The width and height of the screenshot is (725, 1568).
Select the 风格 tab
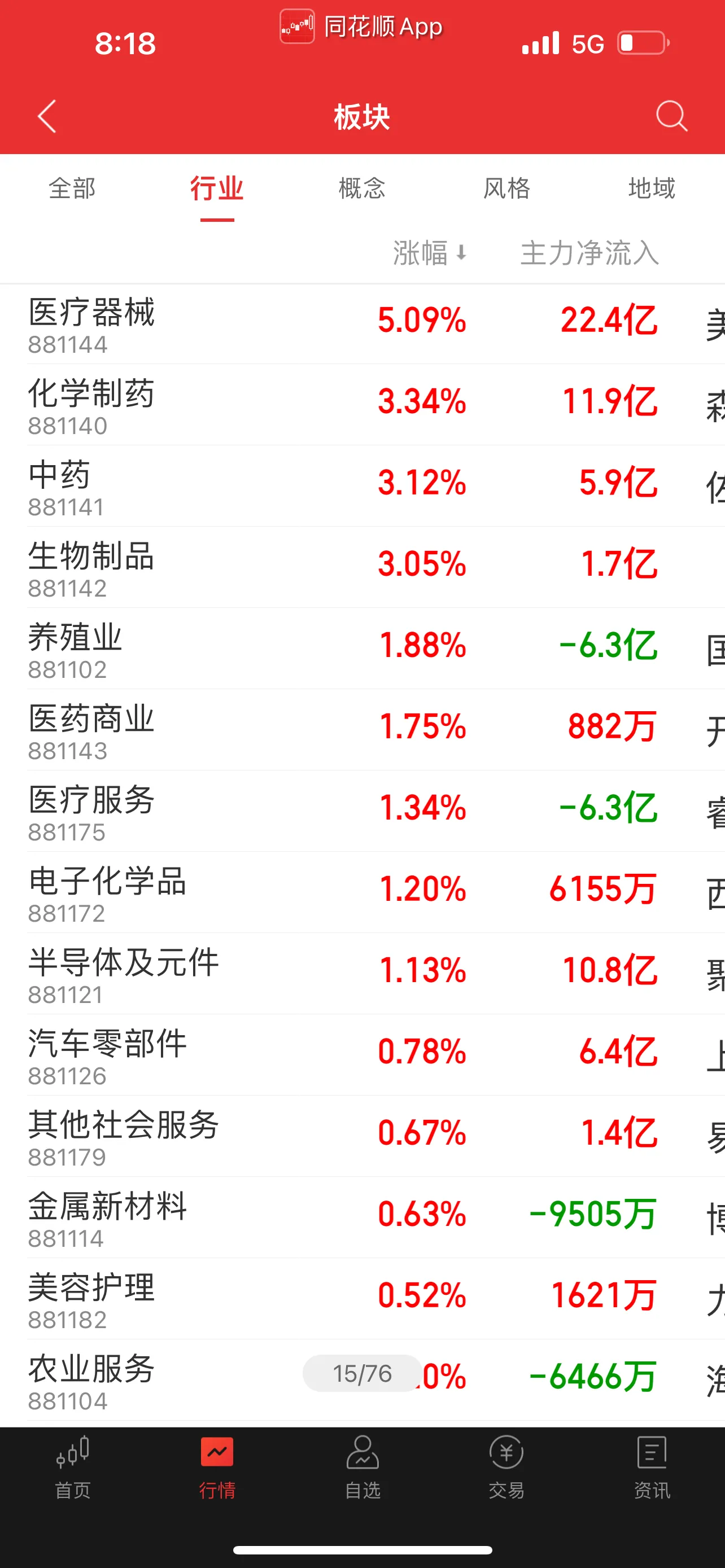click(x=507, y=188)
